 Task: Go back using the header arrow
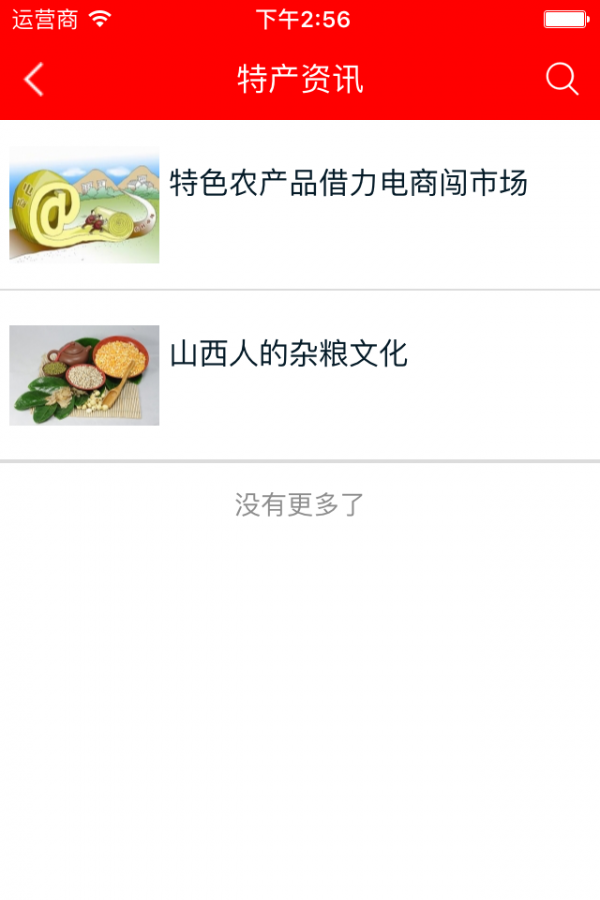[35, 79]
